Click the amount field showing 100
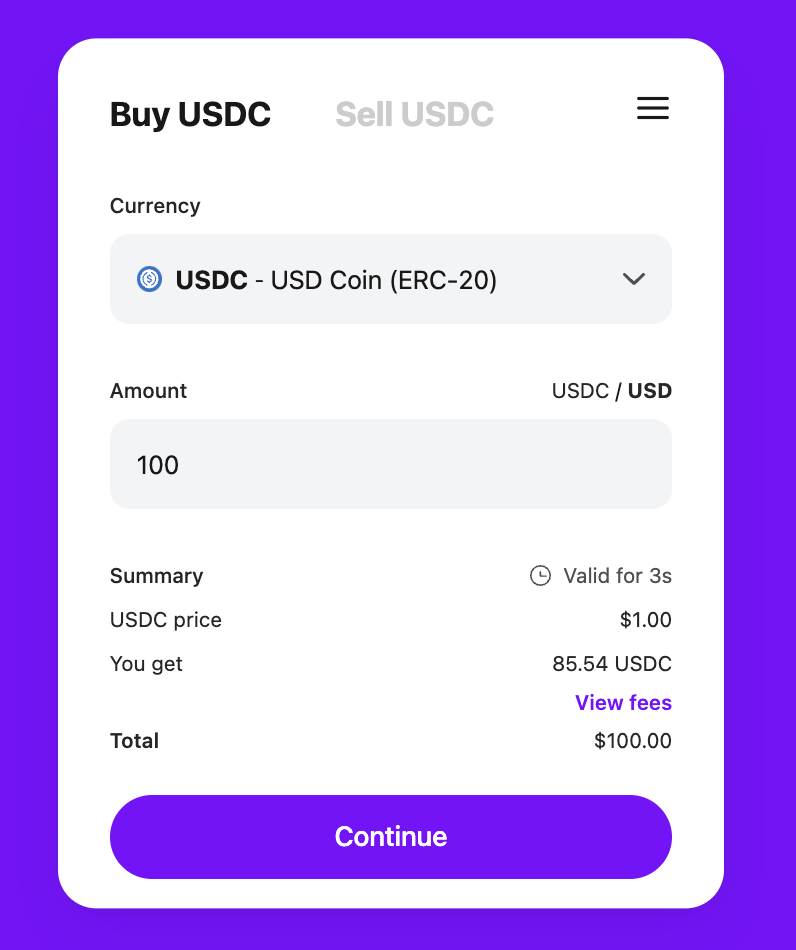 click(x=391, y=464)
